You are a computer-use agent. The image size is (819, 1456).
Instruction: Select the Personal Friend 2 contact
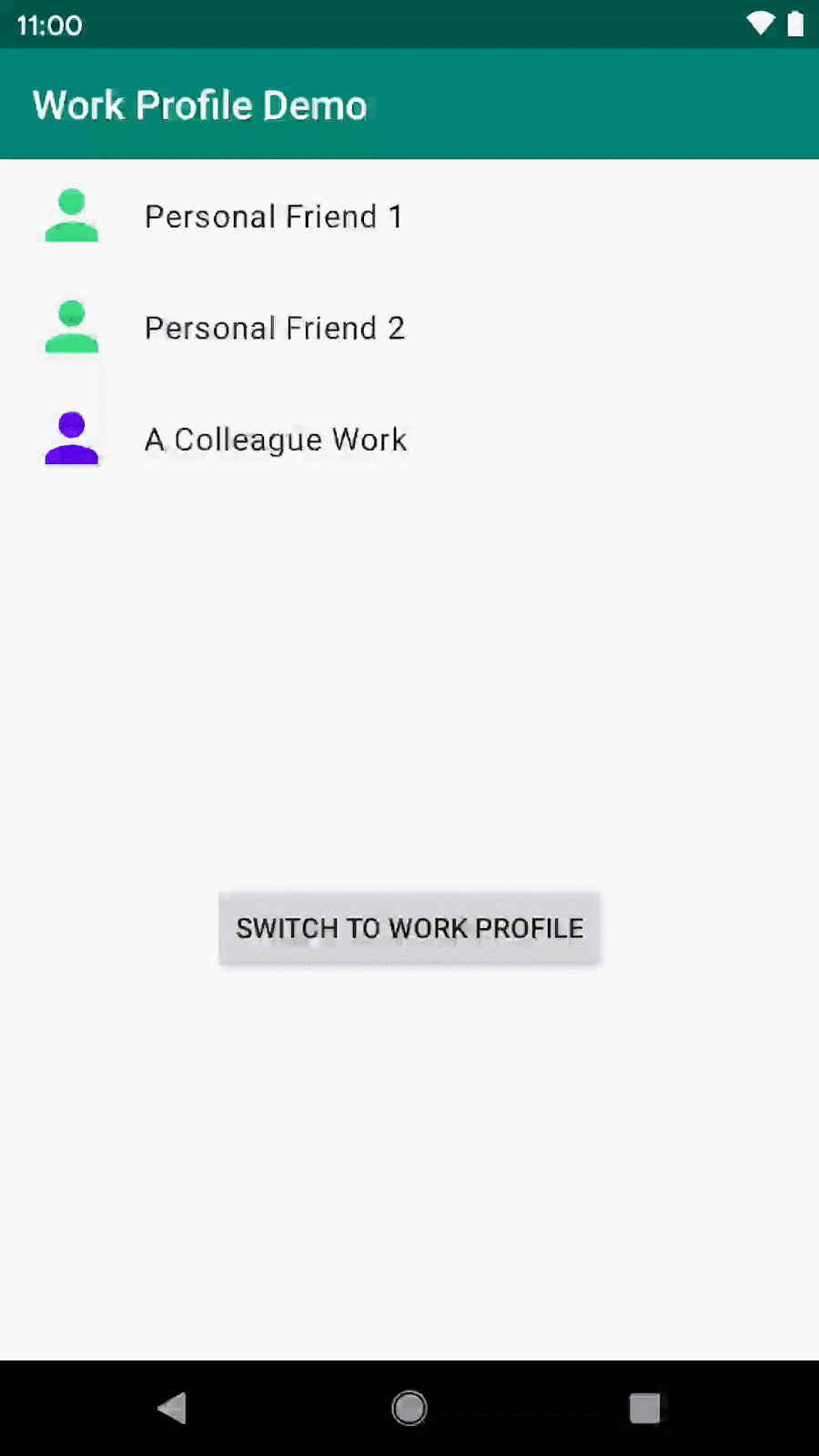[x=274, y=328]
